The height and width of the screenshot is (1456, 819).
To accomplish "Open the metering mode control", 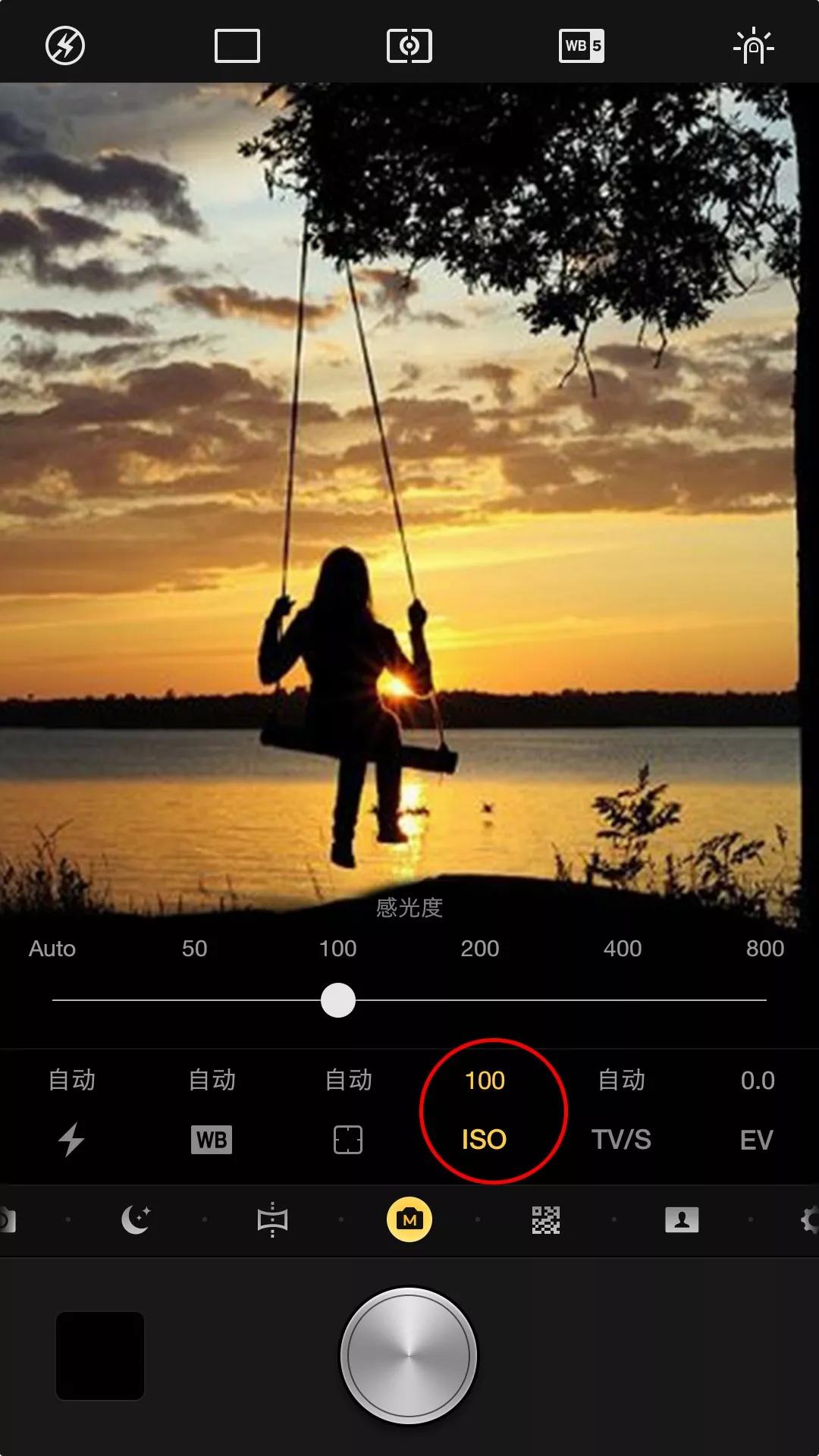I will (409, 45).
